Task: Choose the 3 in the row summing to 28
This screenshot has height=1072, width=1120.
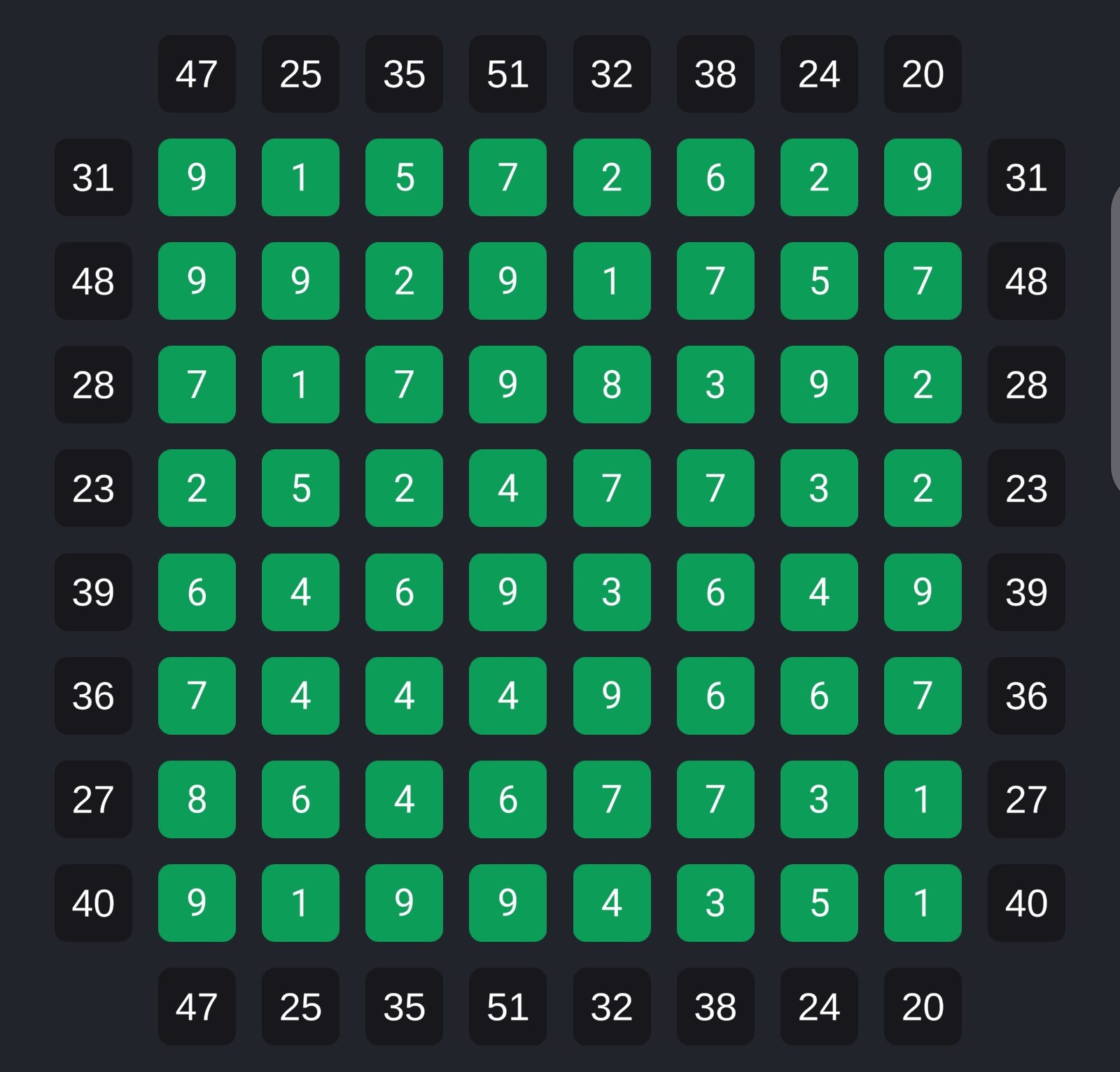Action: (x=715, y=384)
